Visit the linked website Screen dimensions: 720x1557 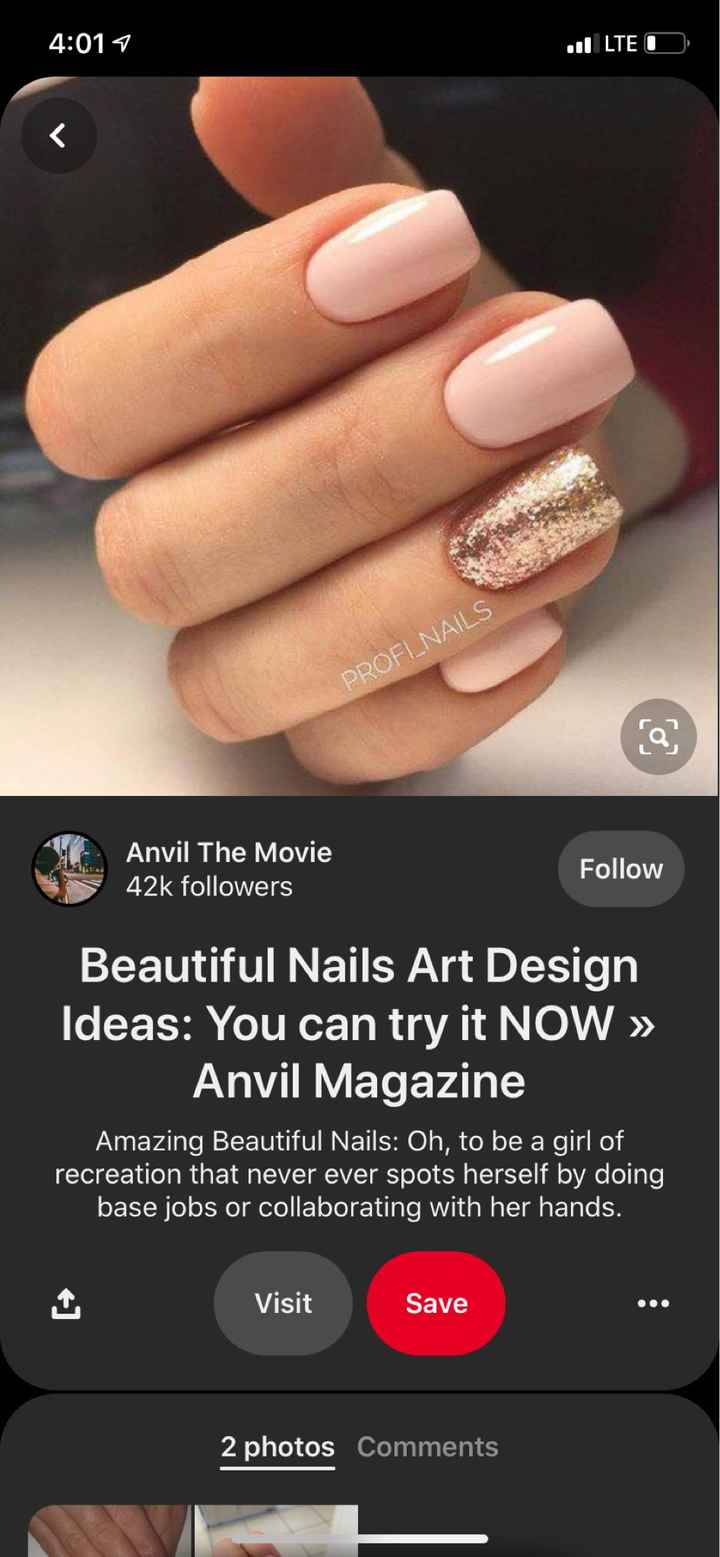[283, 1303]
